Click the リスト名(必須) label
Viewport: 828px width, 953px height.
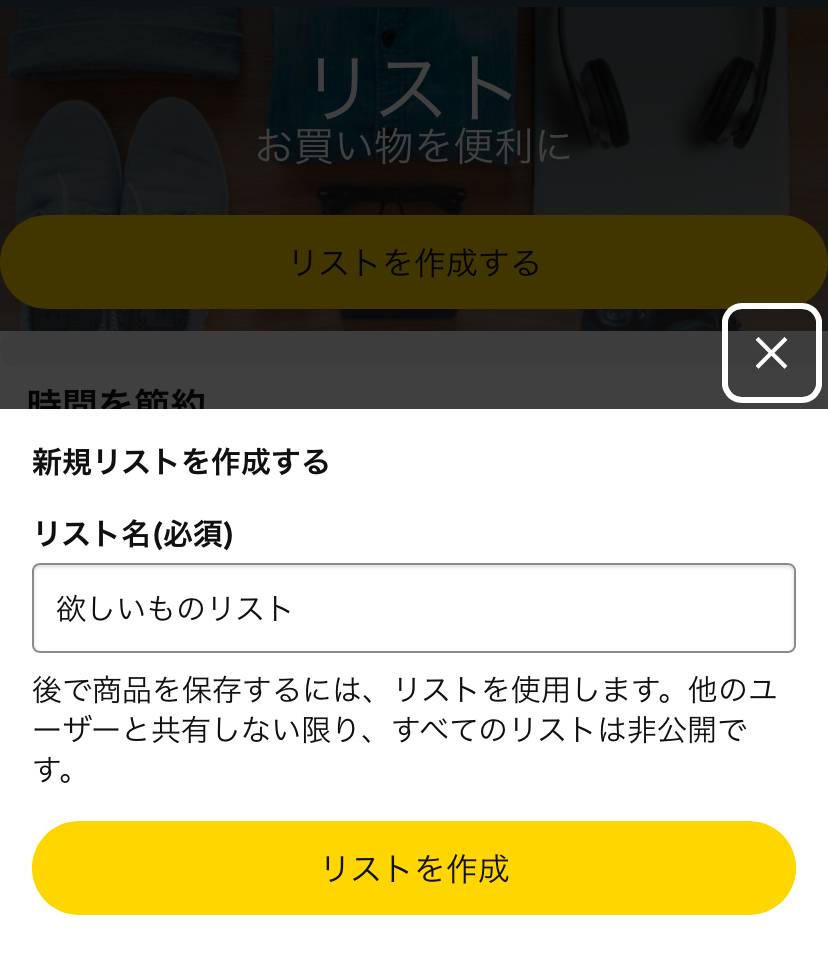pos(131,535)
